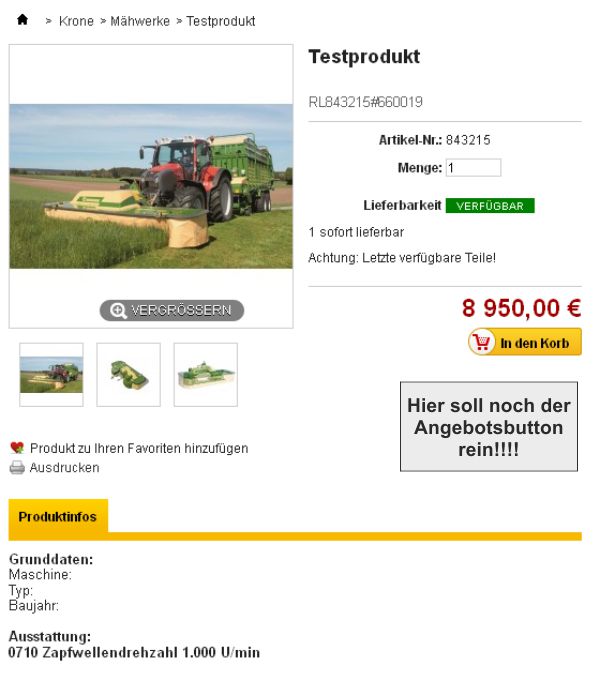Open the Krone breadcrumb link
This screenshot has width=600, height=681.
coord(76,21)
